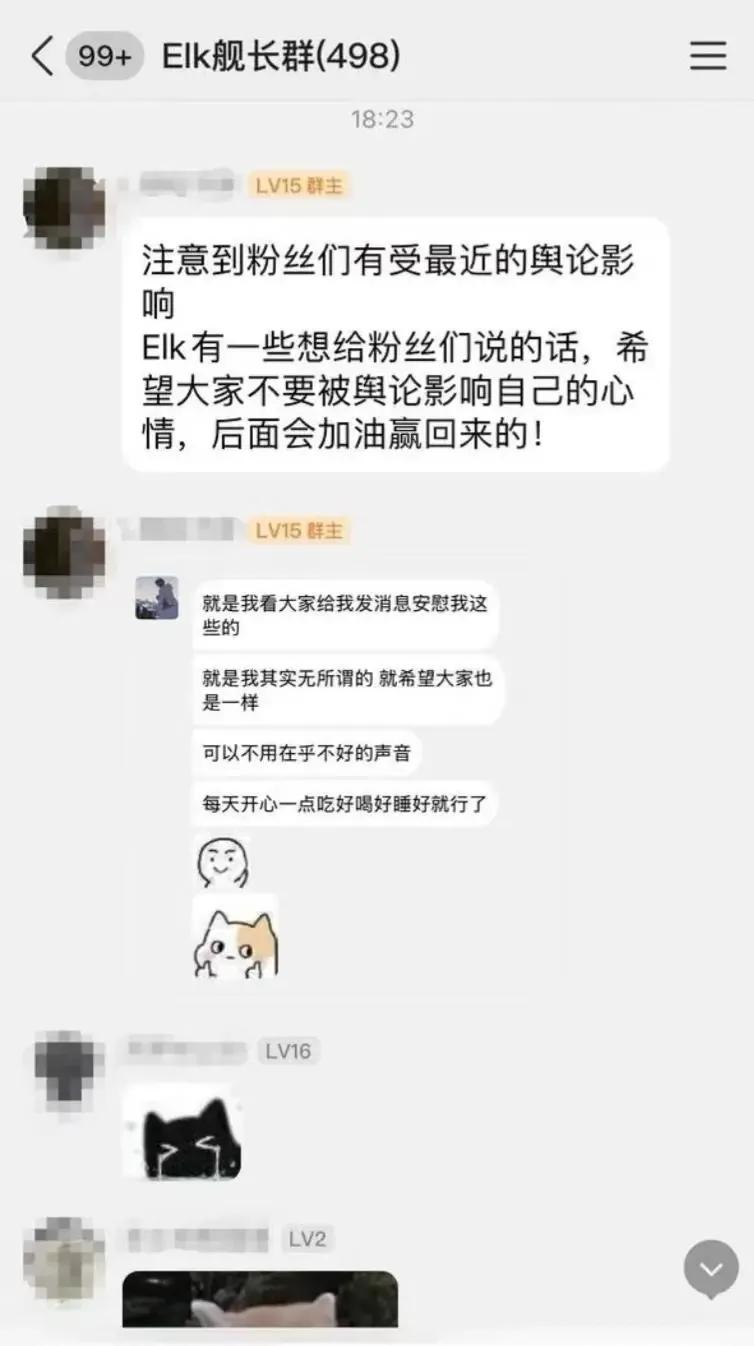Jump to latest messages with down arrow
754x1346 pixels.
[x=710, y=1270]
